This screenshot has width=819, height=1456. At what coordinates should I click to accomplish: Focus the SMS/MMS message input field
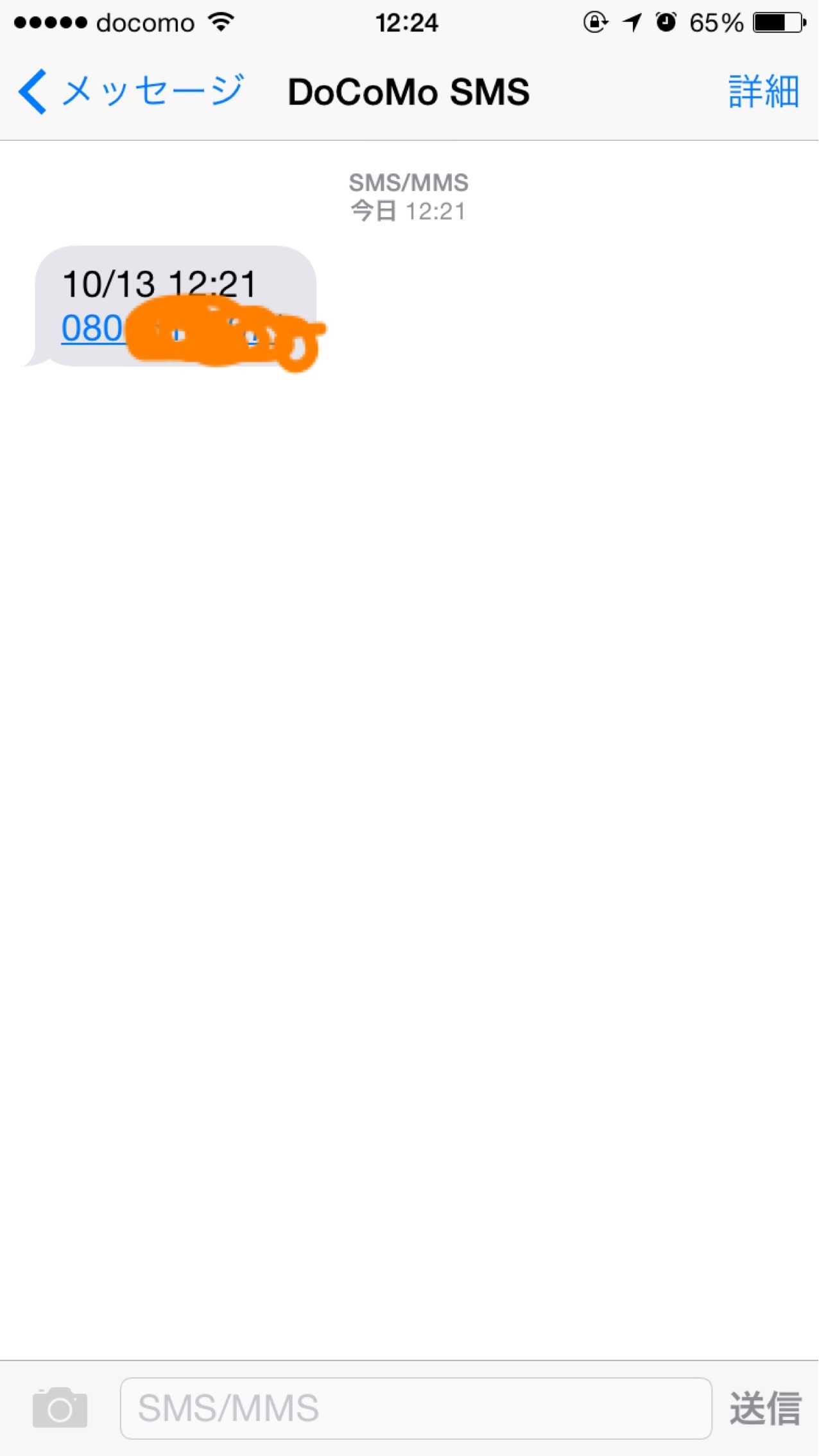(415, 1408)
